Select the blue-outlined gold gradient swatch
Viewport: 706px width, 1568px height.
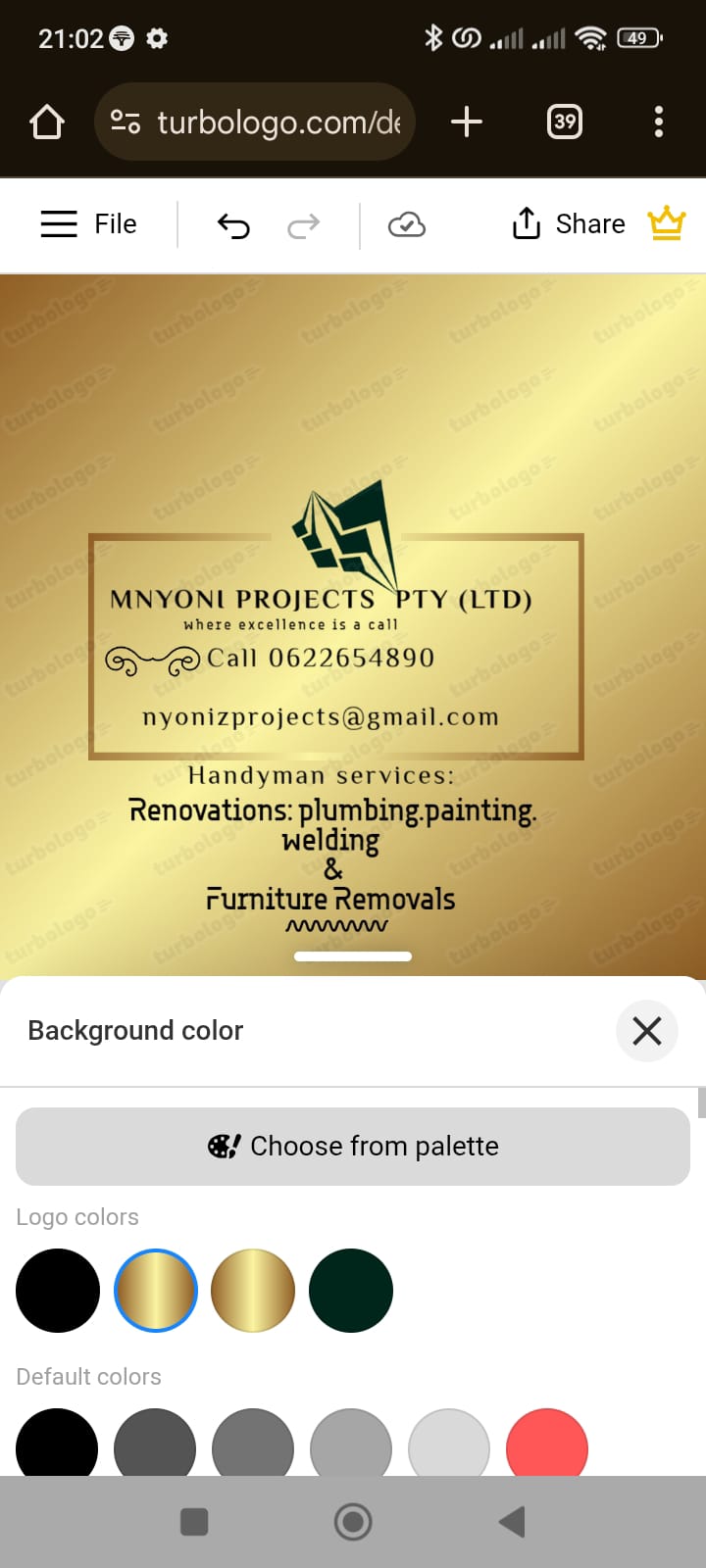click(x=156, y=1291)
